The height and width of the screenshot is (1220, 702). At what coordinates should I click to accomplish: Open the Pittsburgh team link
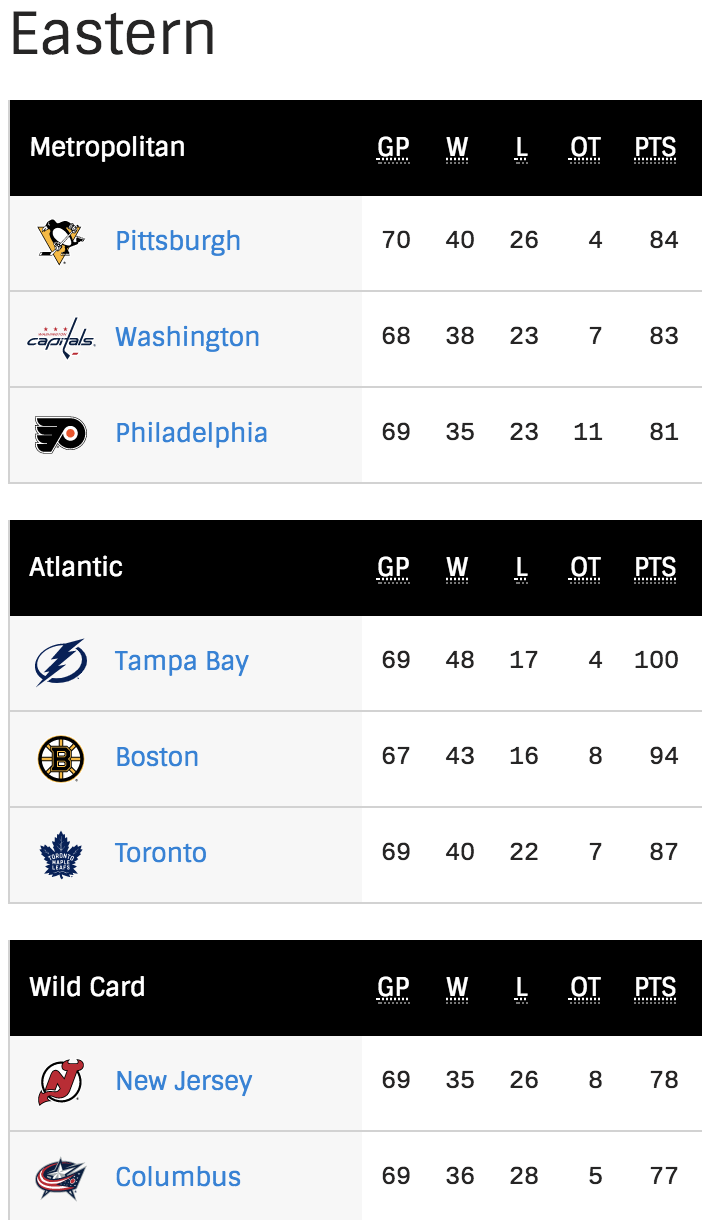178,241
